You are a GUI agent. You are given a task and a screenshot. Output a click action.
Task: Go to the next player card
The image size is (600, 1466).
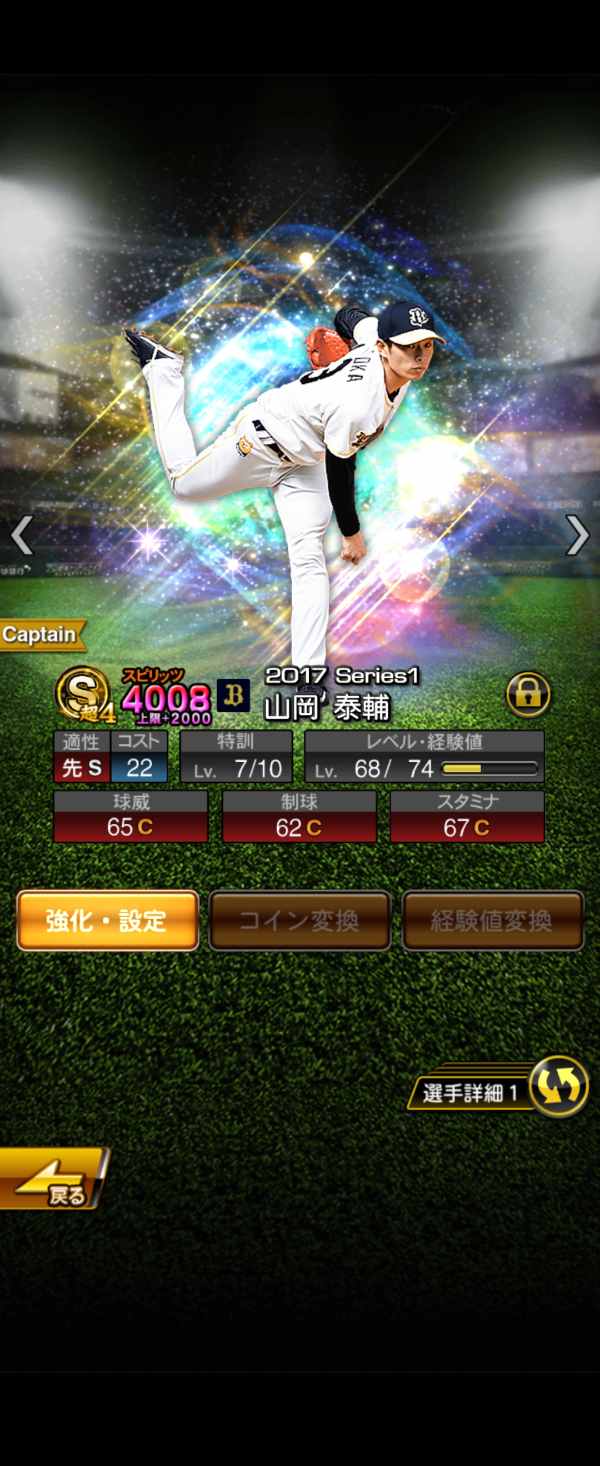click(578, 536)
